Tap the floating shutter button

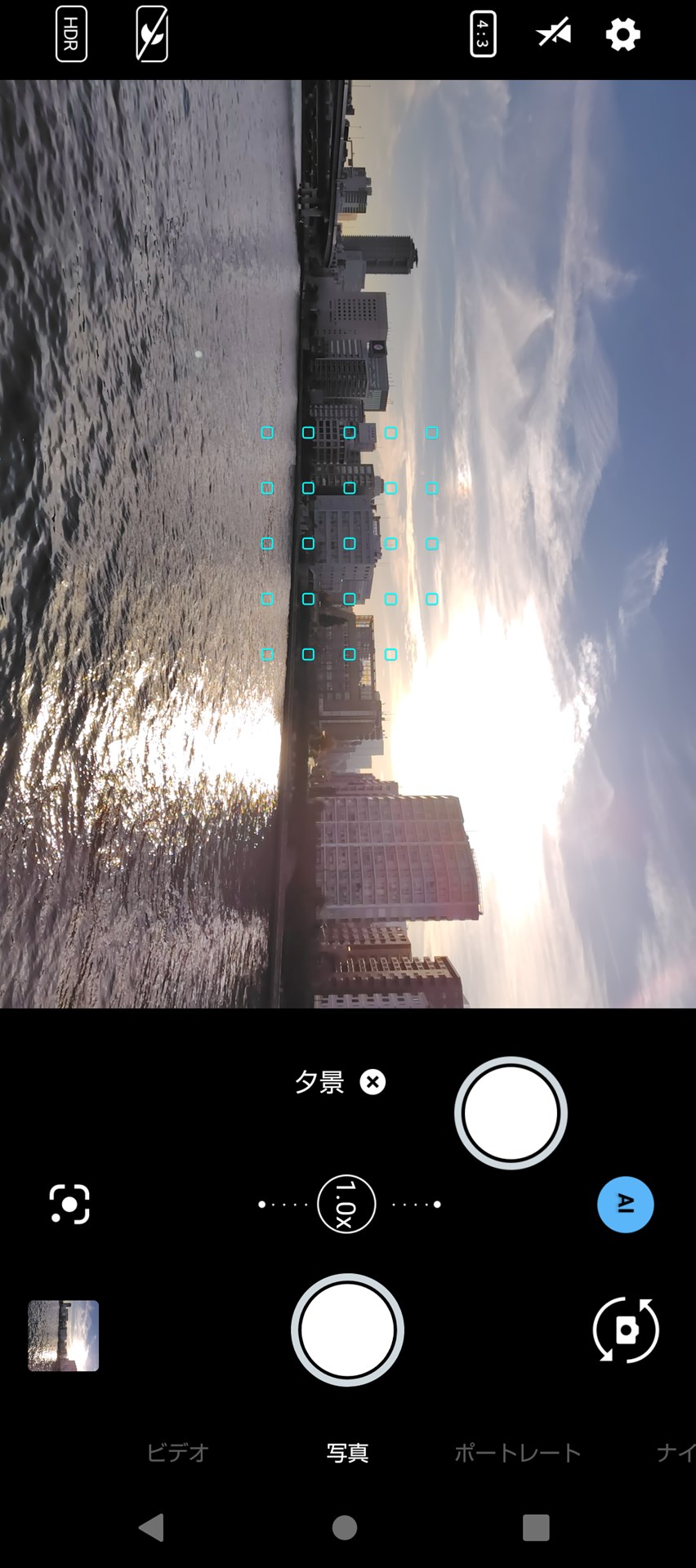[x=511, y=1113]
